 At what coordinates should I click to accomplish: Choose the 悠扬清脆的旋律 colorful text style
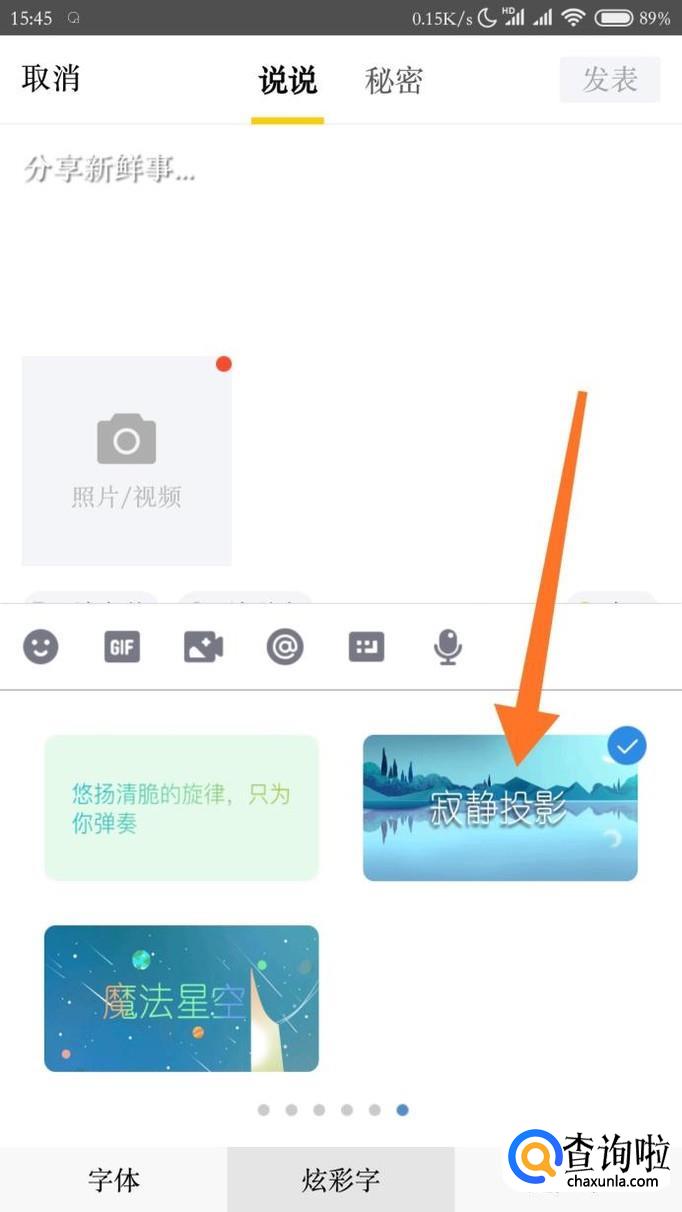[181, 808]
